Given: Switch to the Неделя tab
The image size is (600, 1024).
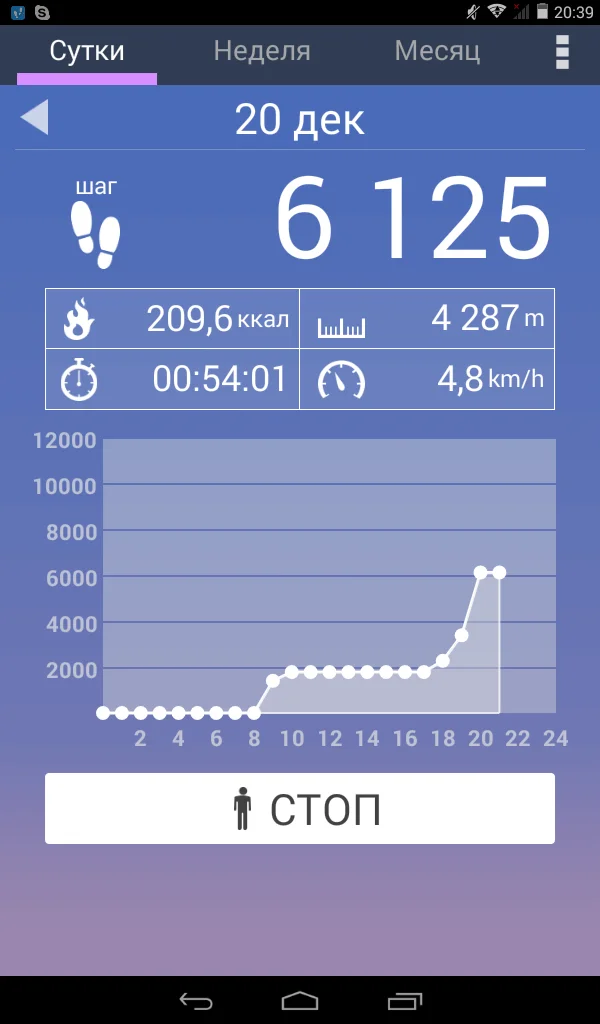Looking at the screenshot, I should click(x=262, y=52).
